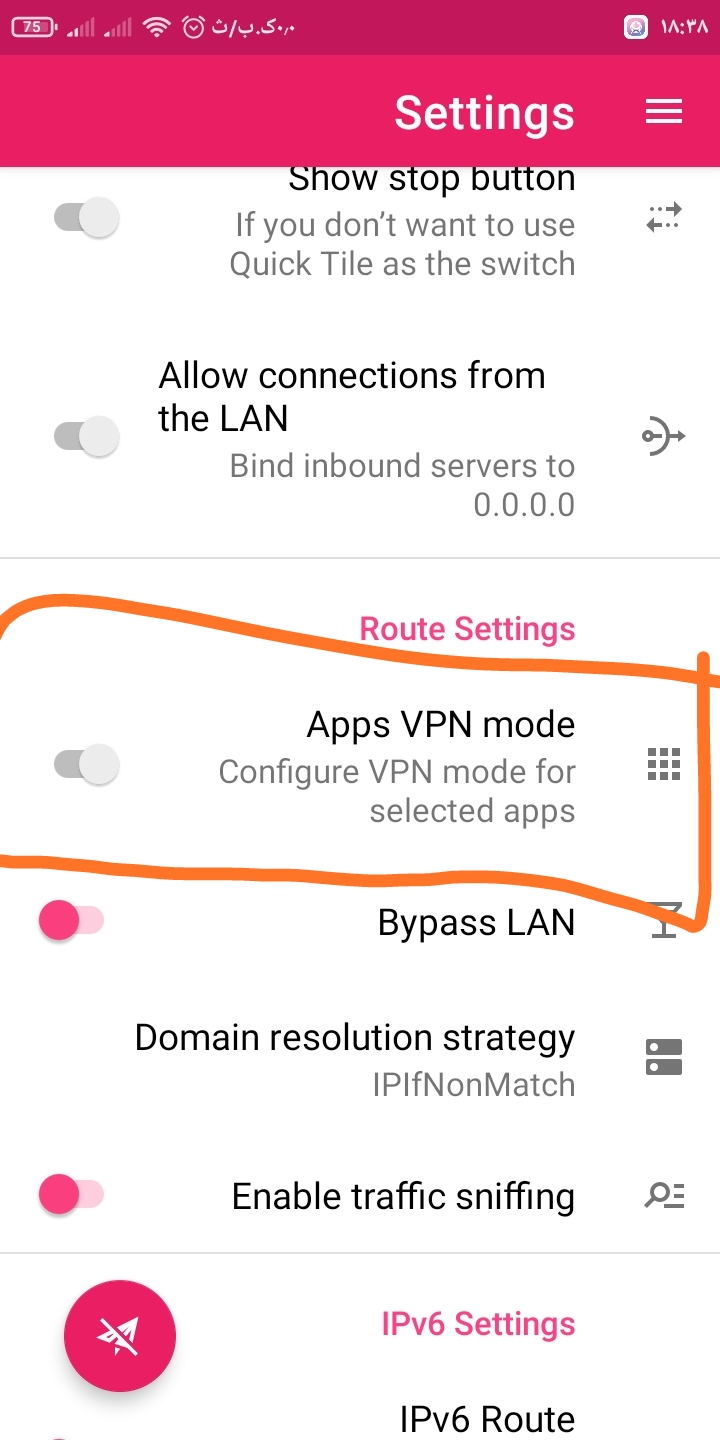Turn off Enable traffic sniffing

coord(71,1194)
